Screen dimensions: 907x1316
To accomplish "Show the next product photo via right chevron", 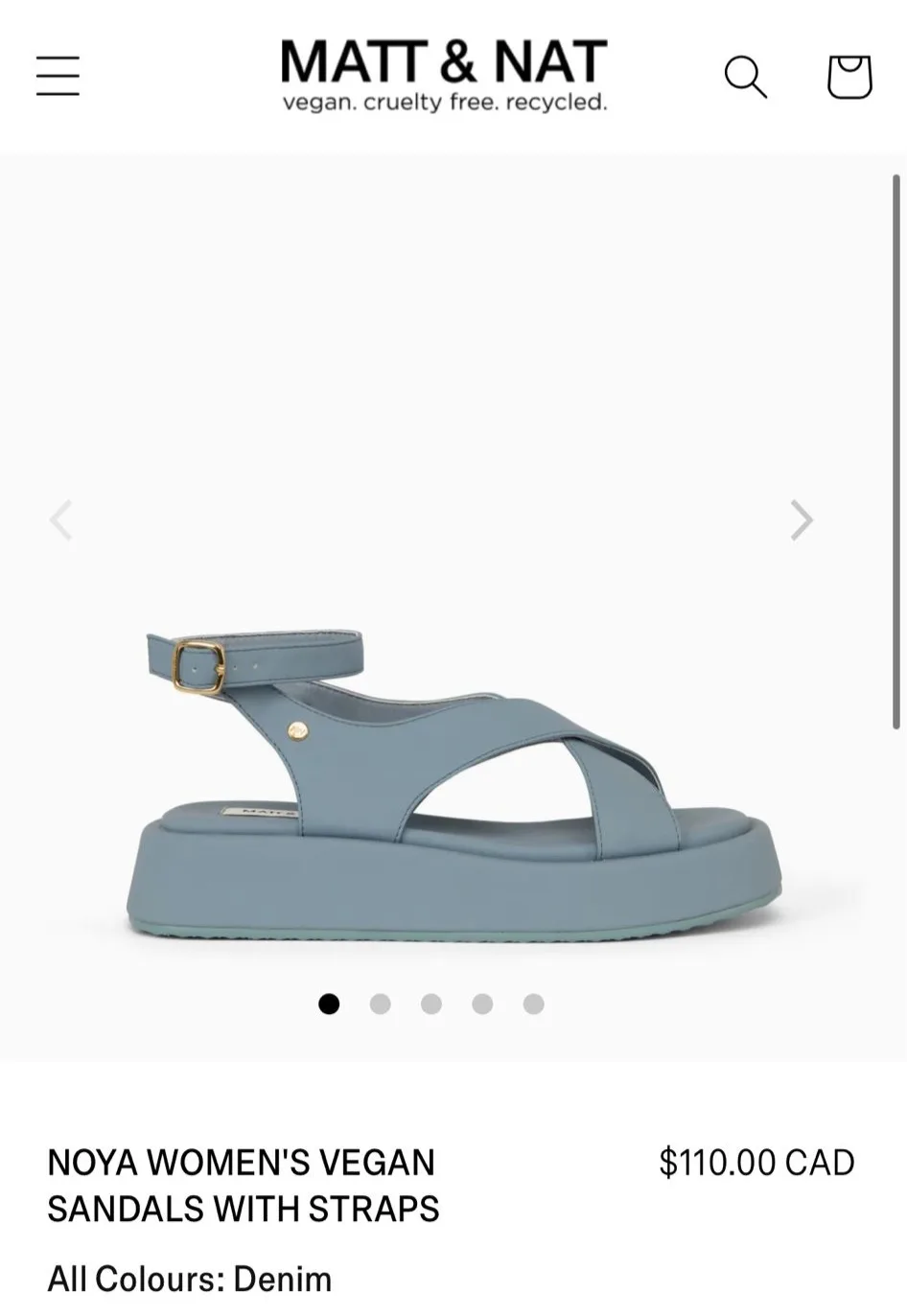I will pos(802,520).
